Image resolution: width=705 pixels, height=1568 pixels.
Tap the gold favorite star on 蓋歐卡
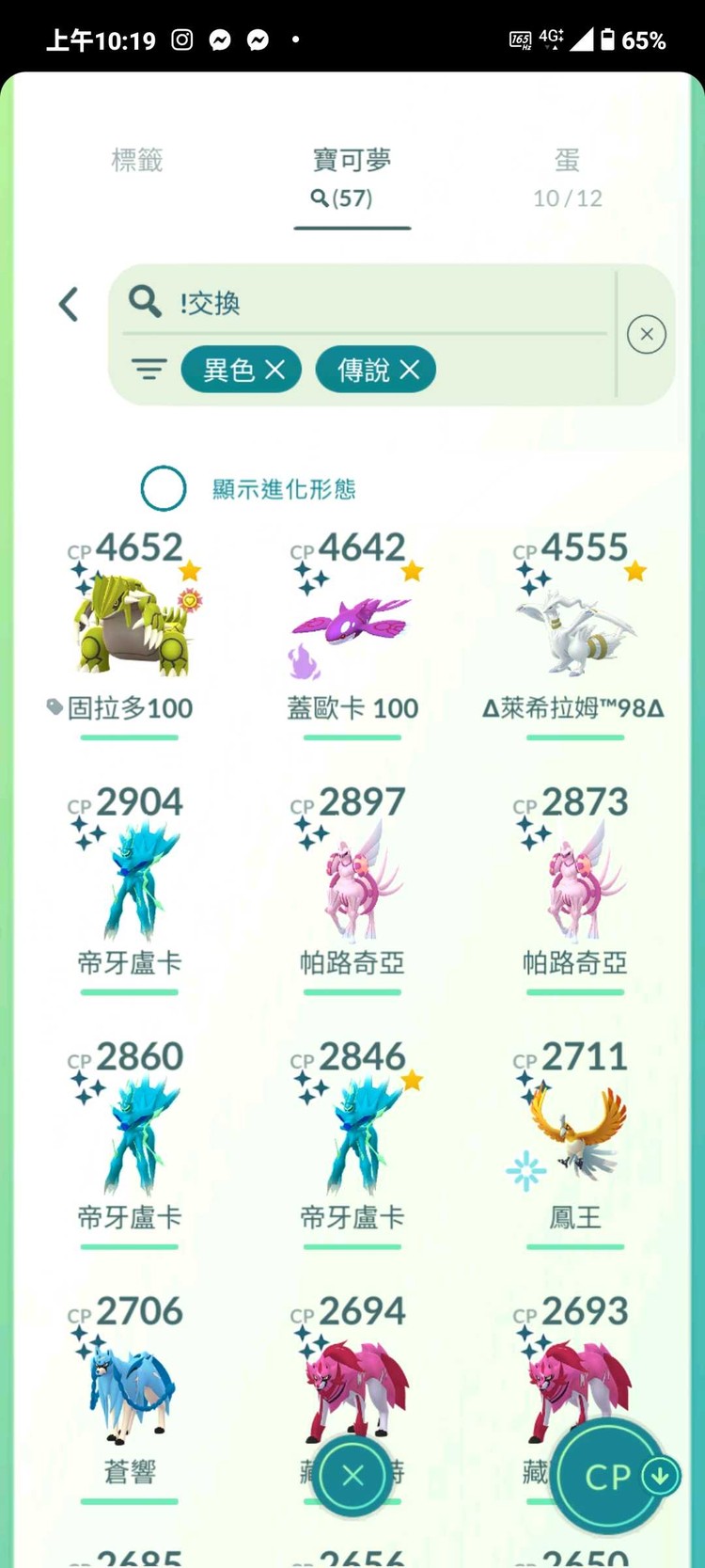pos(412,569)
